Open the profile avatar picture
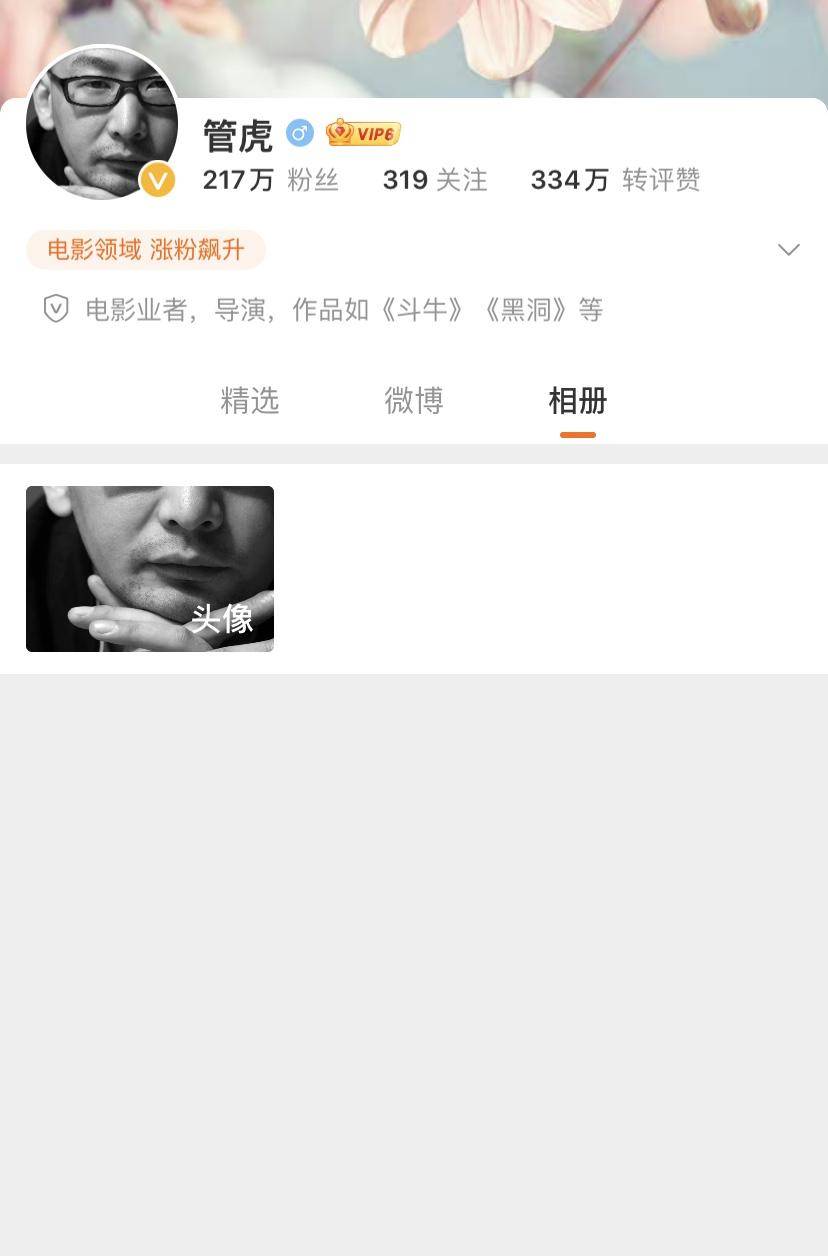Viewport: 828px width, 1256px height. point(102,123)
